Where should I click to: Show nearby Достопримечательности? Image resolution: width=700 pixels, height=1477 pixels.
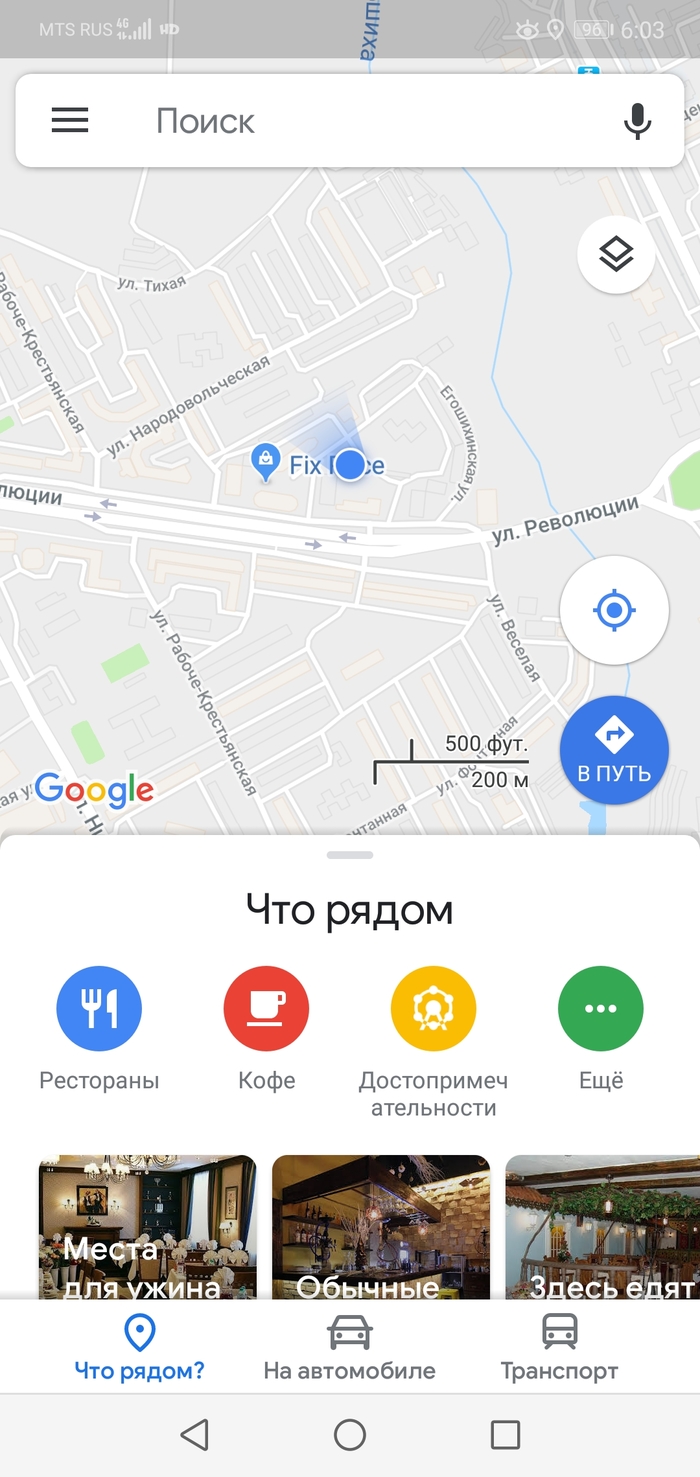[433, 1010]
